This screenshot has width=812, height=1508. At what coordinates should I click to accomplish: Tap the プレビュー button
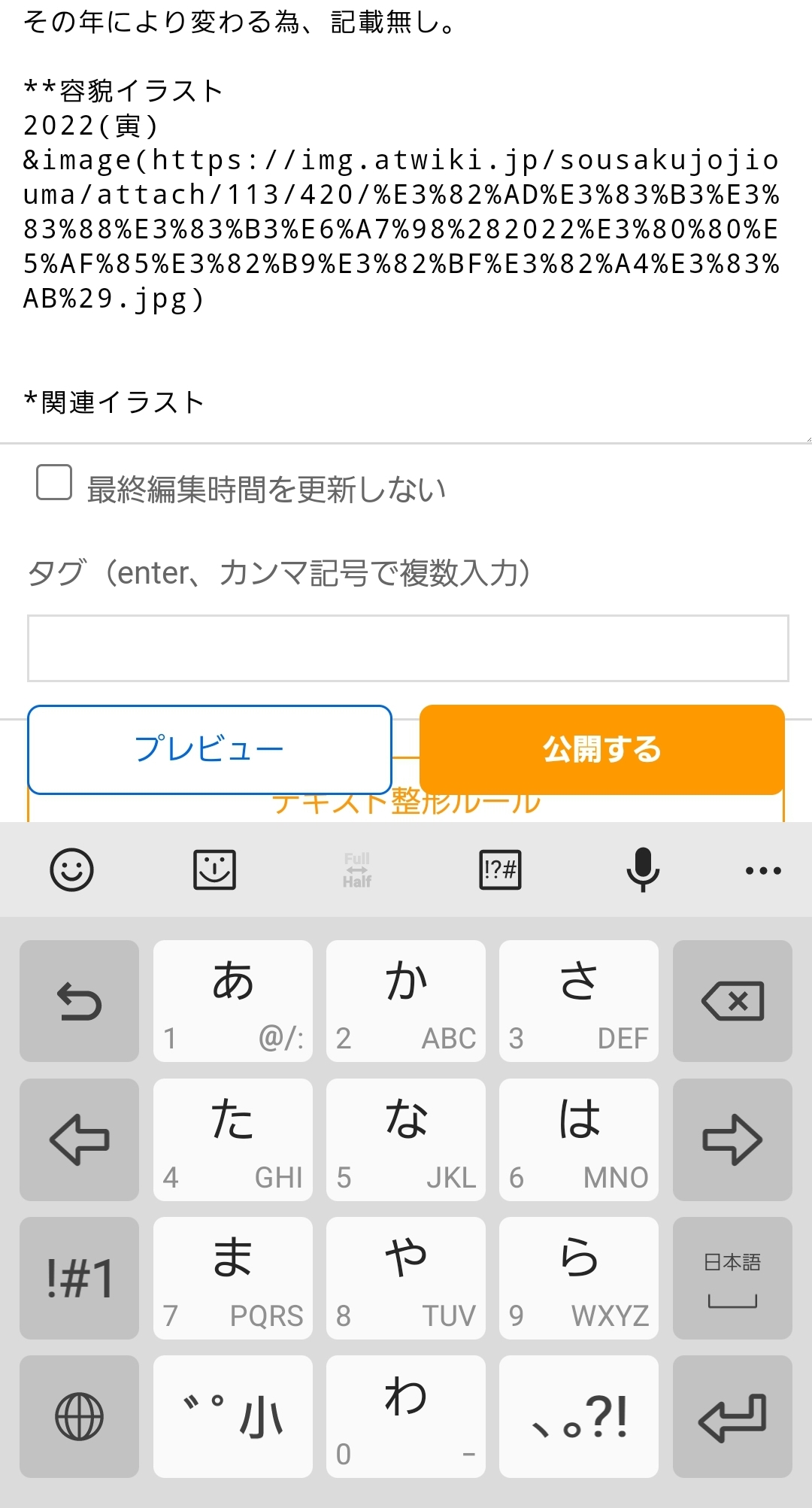(210, 750)
